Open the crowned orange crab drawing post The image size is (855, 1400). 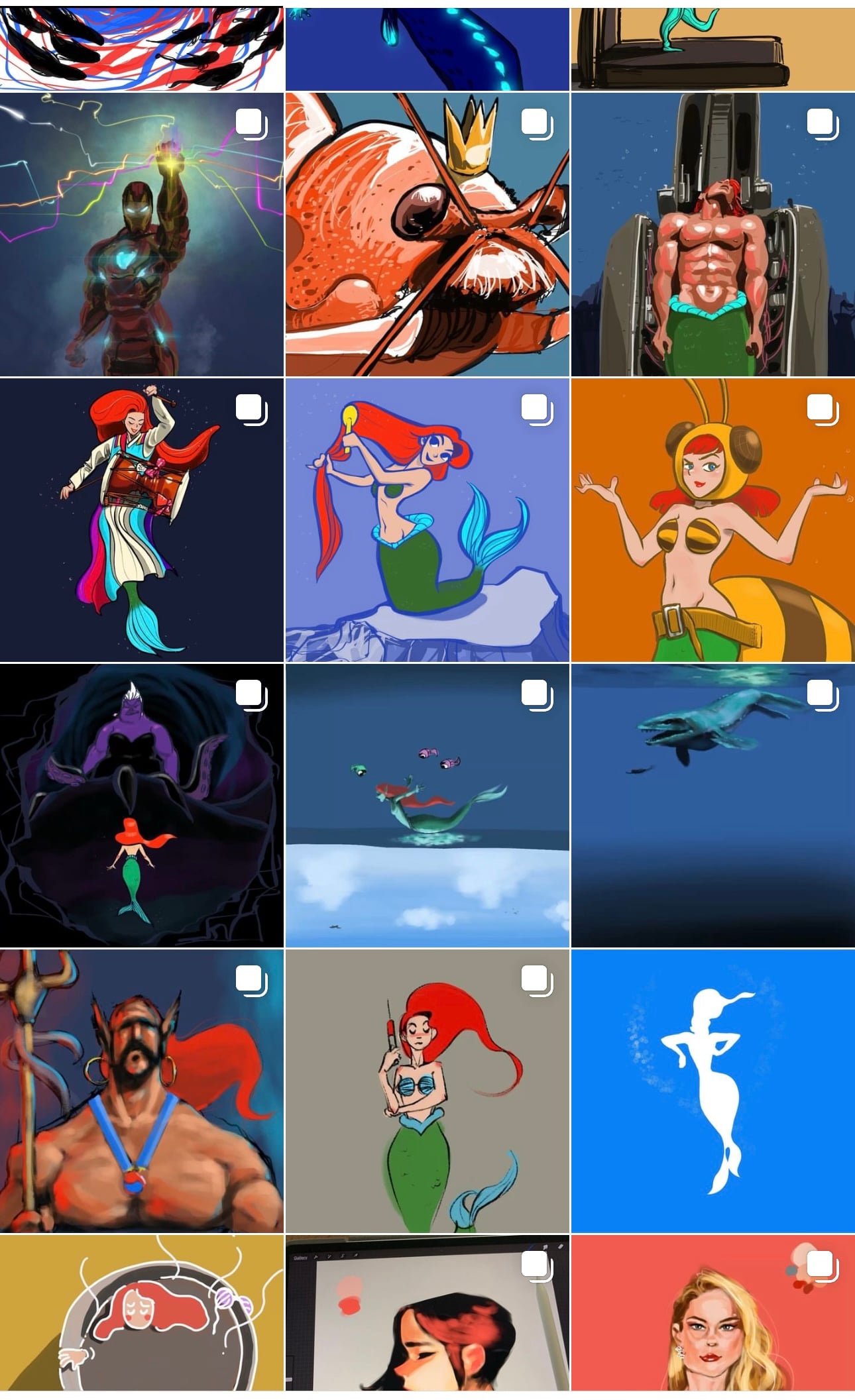[427, 235]
